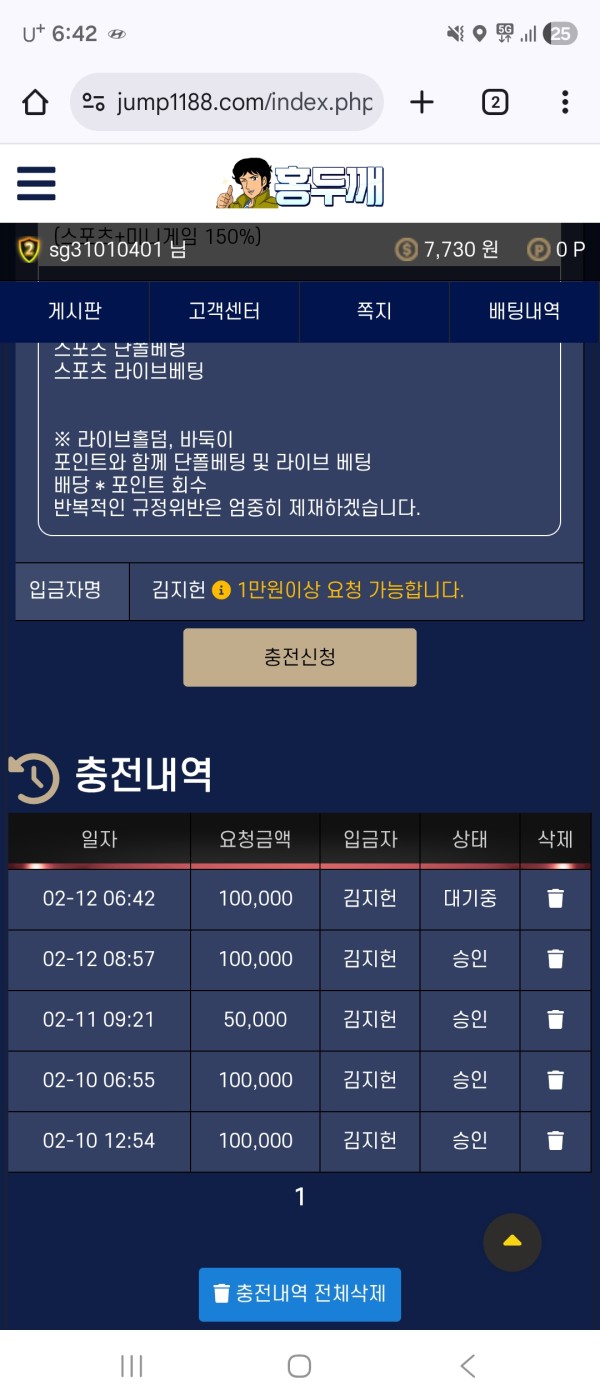Delete the 02-12 08:57 charge entry
This screenshot has width=600, height=1400.
click(555, 959)
